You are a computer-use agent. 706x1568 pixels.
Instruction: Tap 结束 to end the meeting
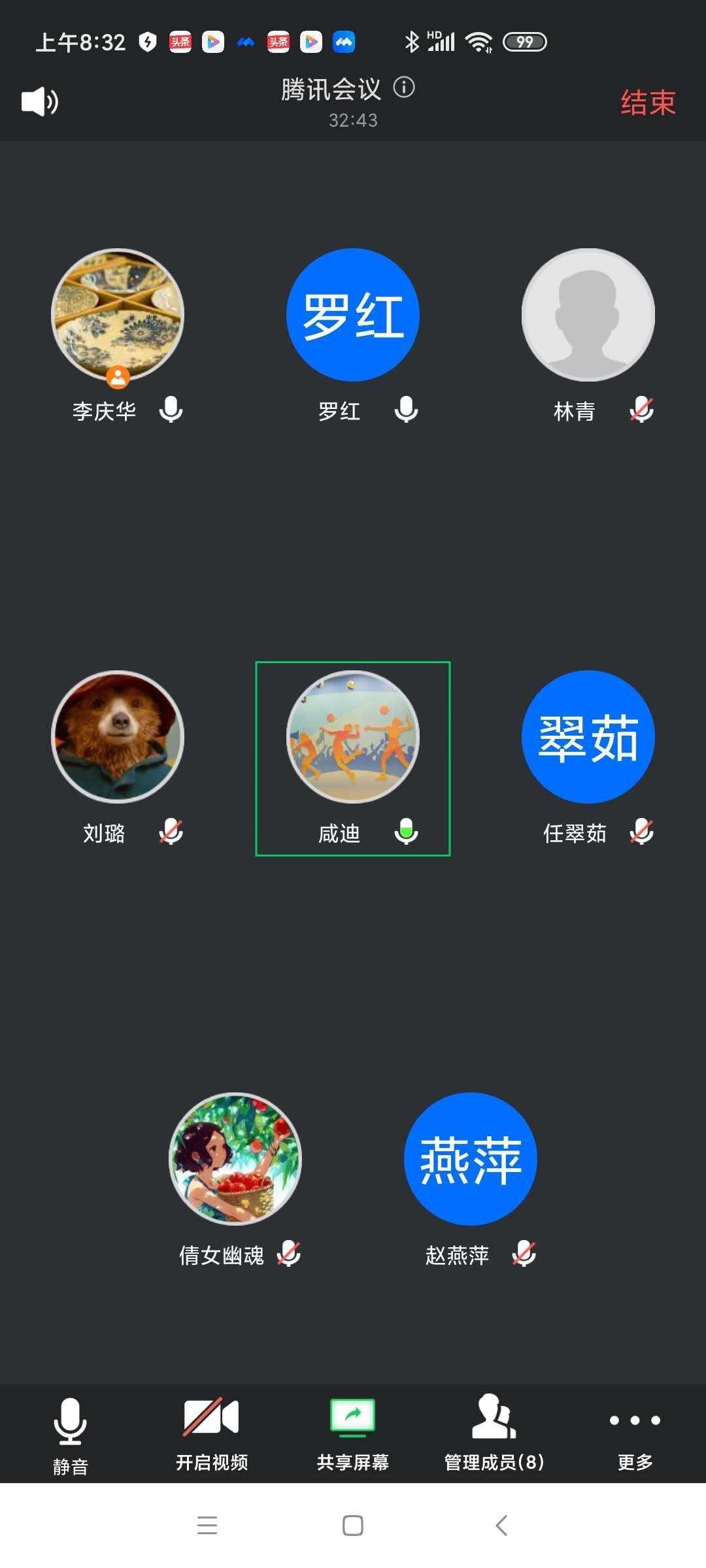pyautogui.click(x=647, y=103)
